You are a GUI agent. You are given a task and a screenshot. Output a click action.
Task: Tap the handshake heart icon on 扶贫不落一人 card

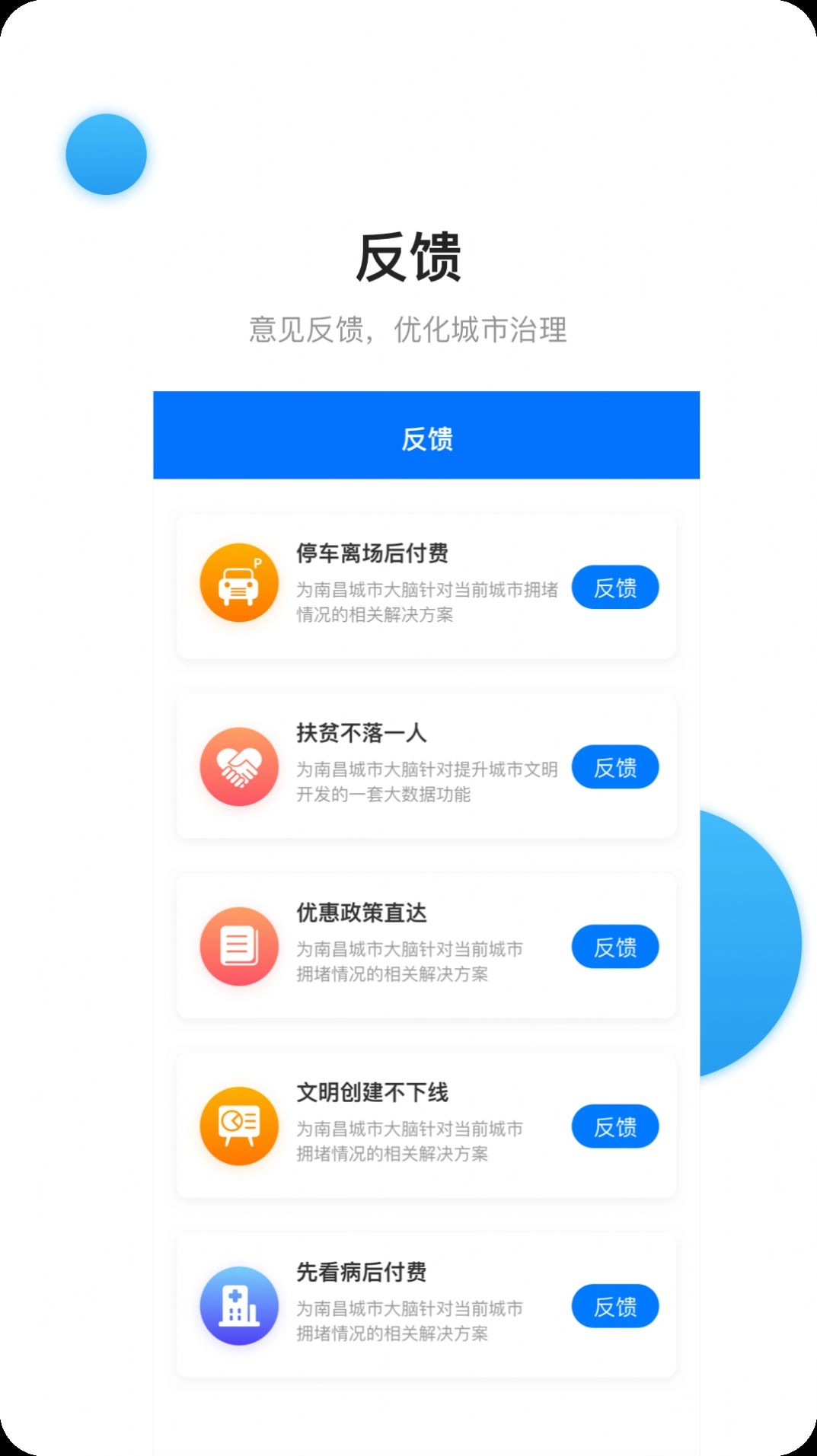click(x=238, y=767)
